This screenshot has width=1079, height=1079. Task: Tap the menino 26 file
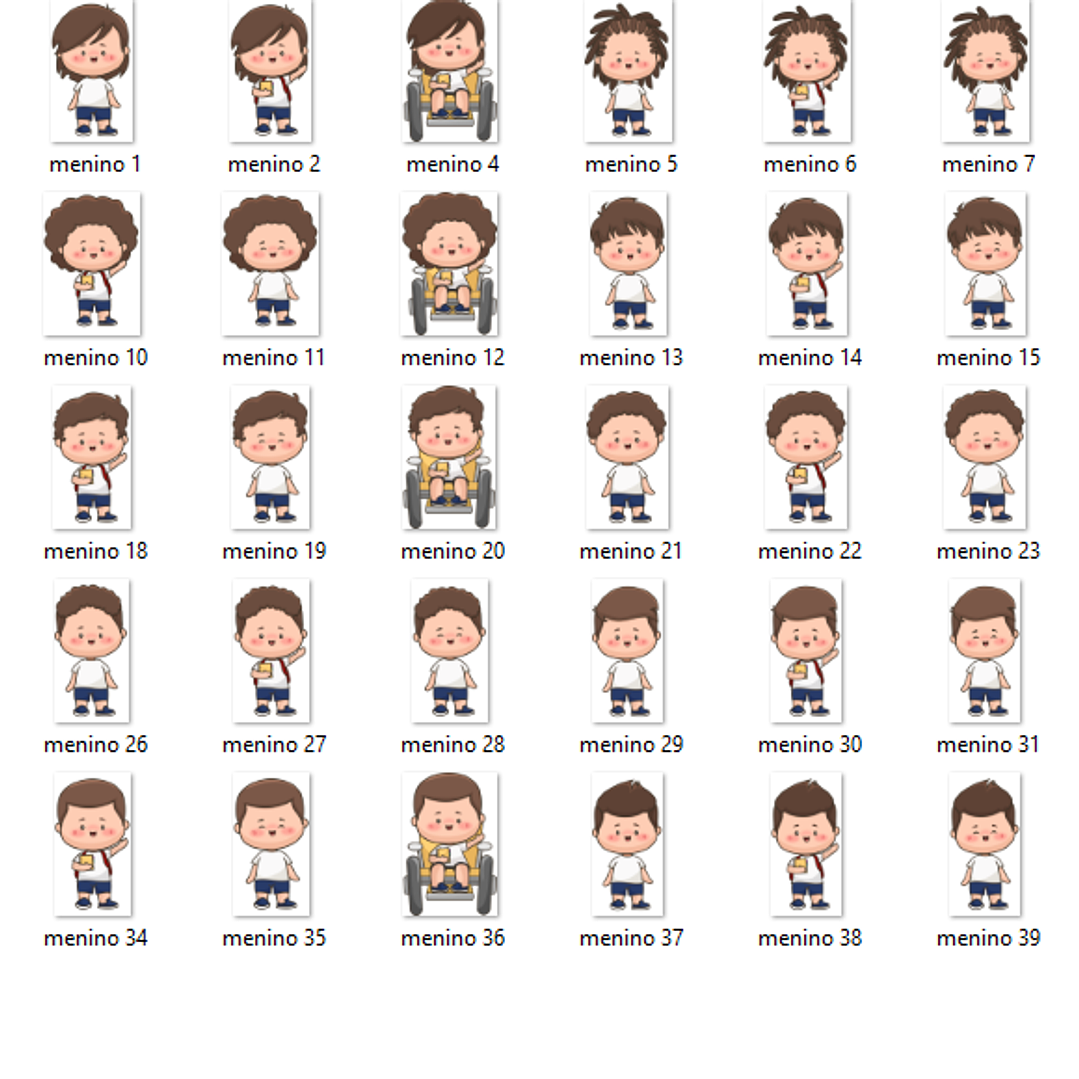click(x=92, y=650)
